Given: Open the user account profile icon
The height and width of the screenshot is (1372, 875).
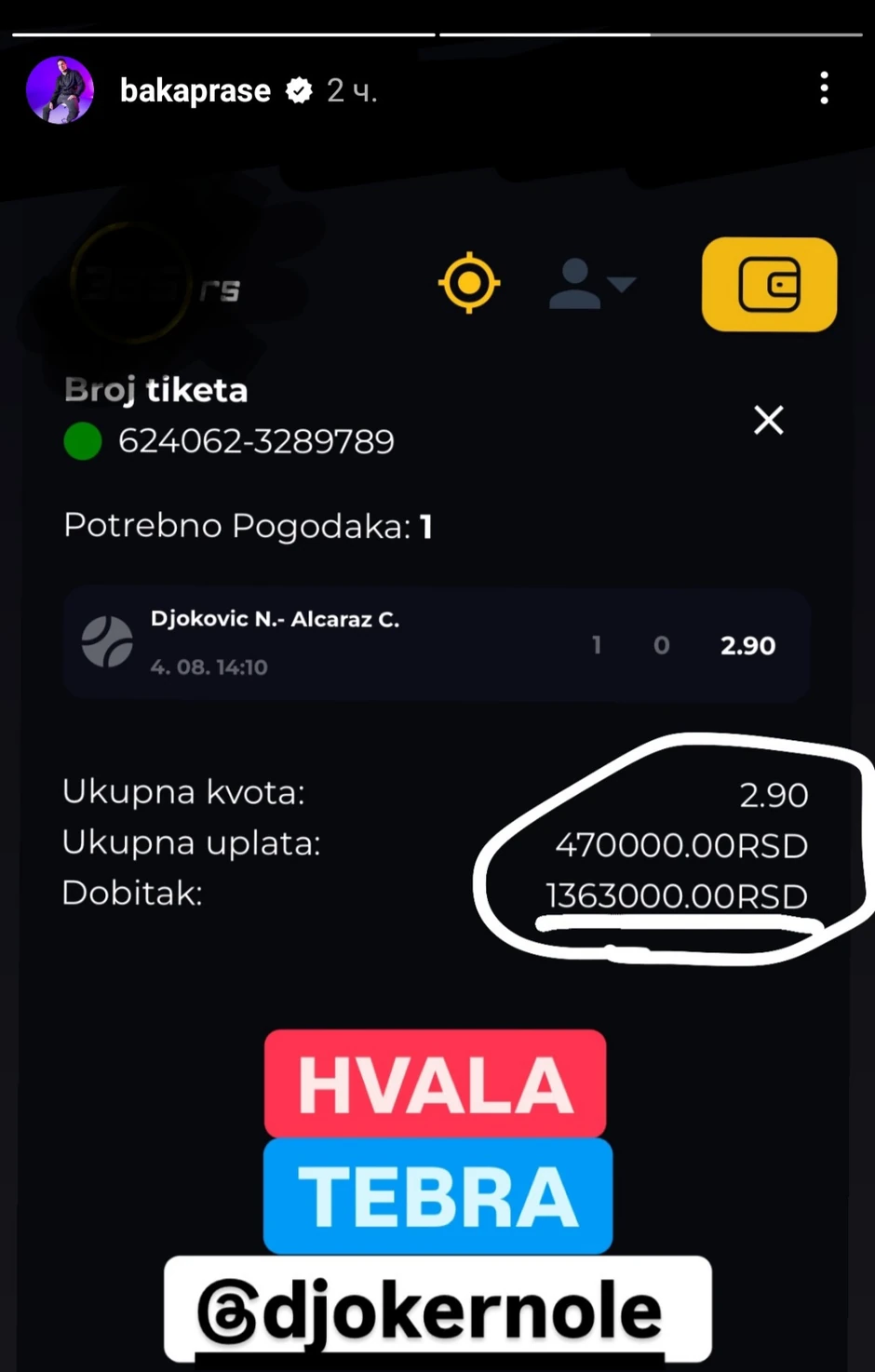Looking at the screenshot, I should coord(576,282).
